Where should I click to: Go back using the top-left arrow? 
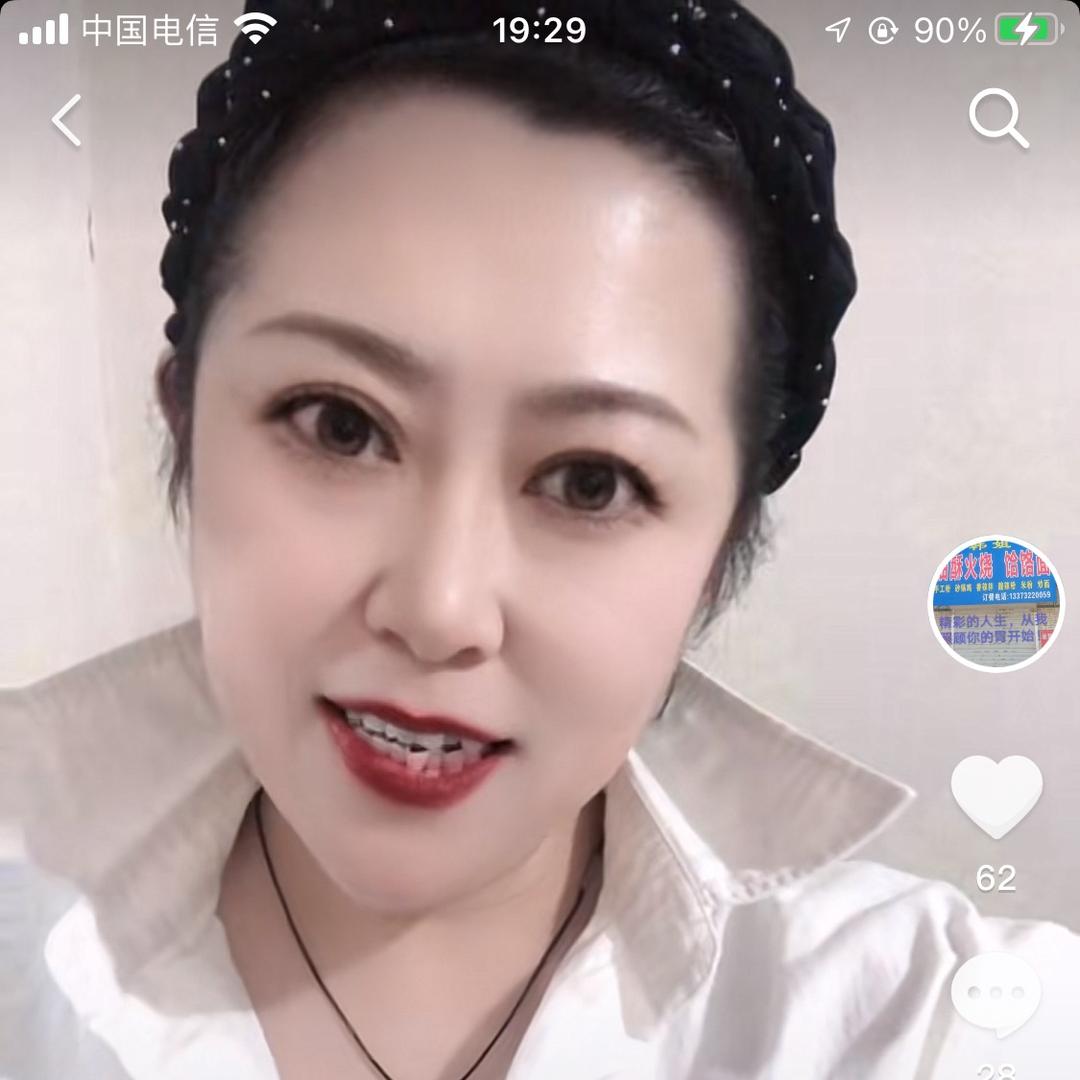point(67,121)
